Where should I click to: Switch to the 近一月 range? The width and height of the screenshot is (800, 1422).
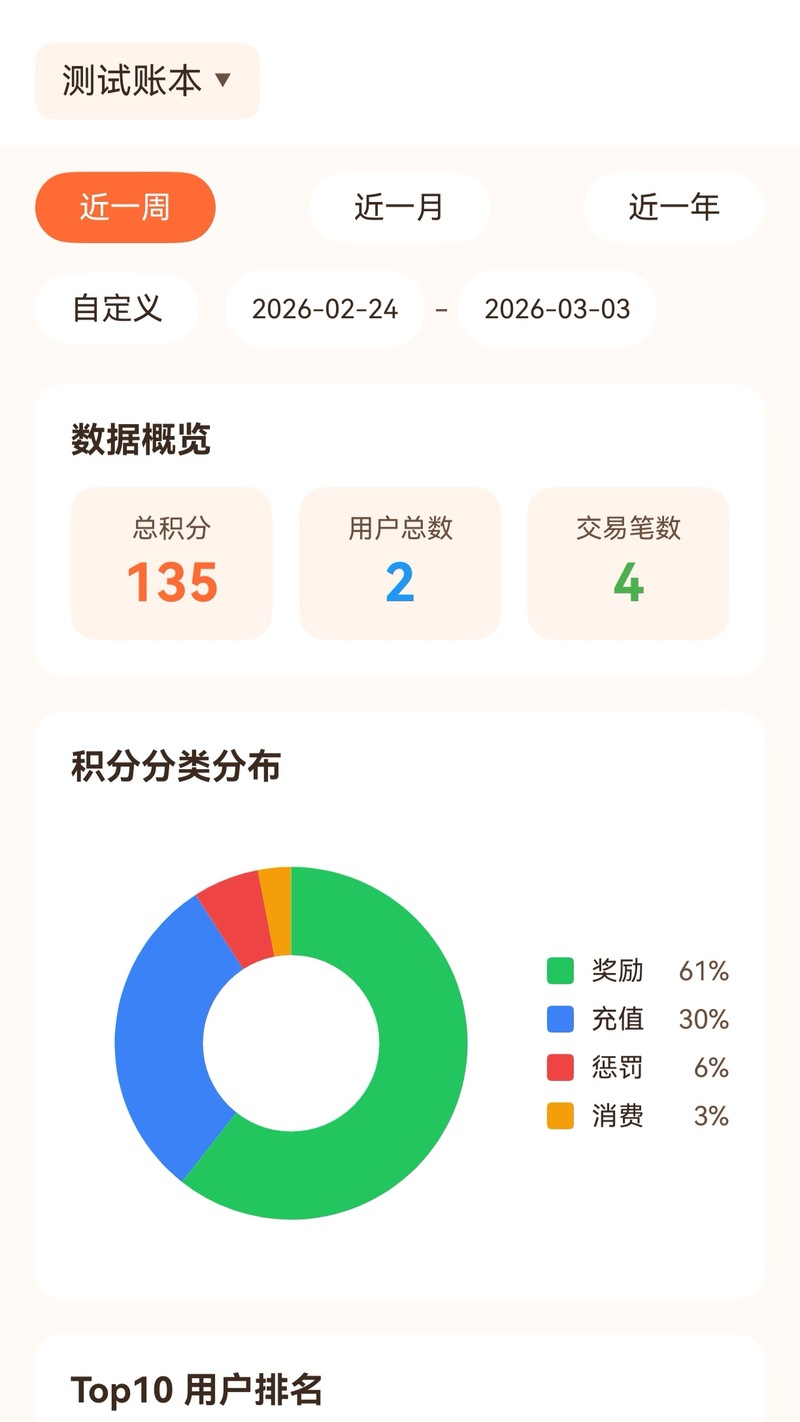tap(400, 207)
